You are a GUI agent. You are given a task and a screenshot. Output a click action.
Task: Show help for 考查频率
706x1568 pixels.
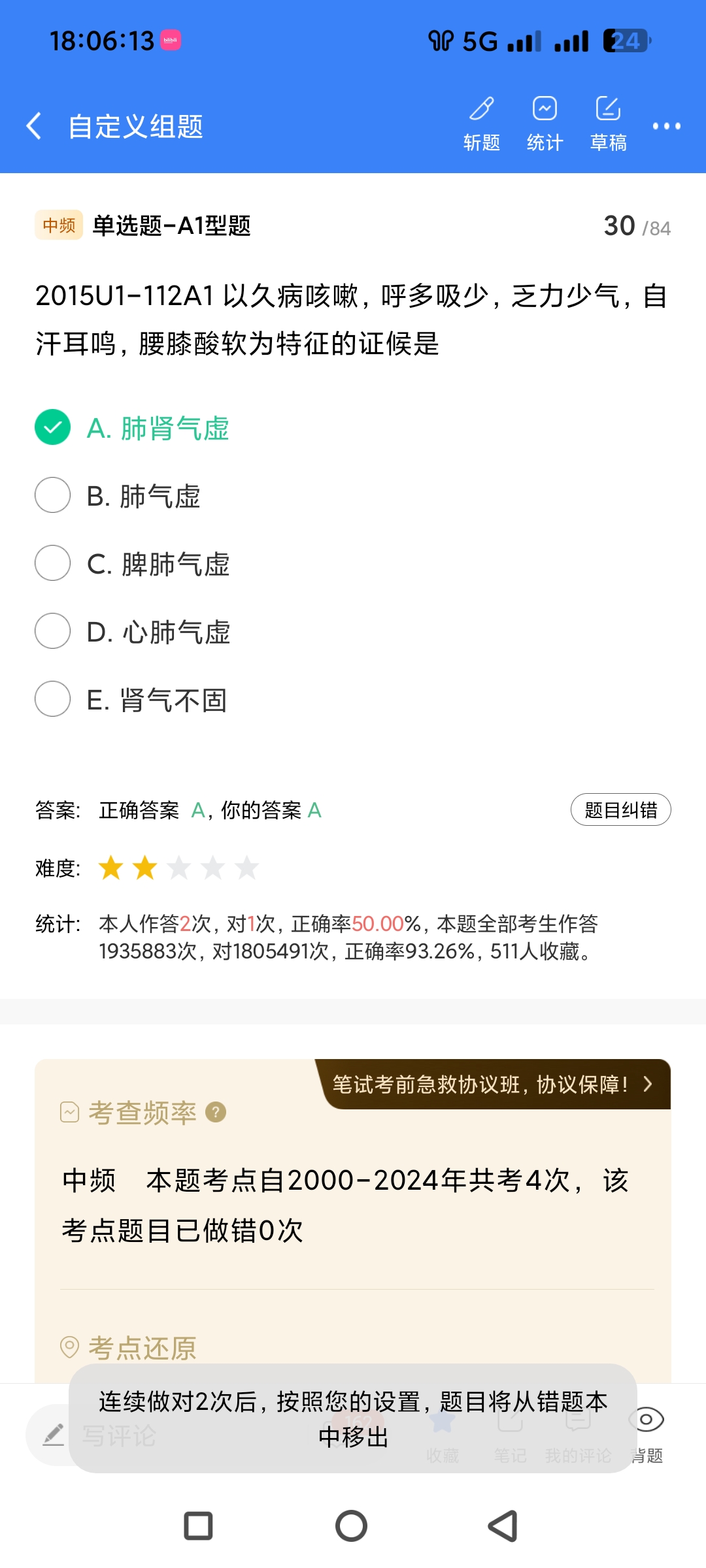pos(216,1112)
